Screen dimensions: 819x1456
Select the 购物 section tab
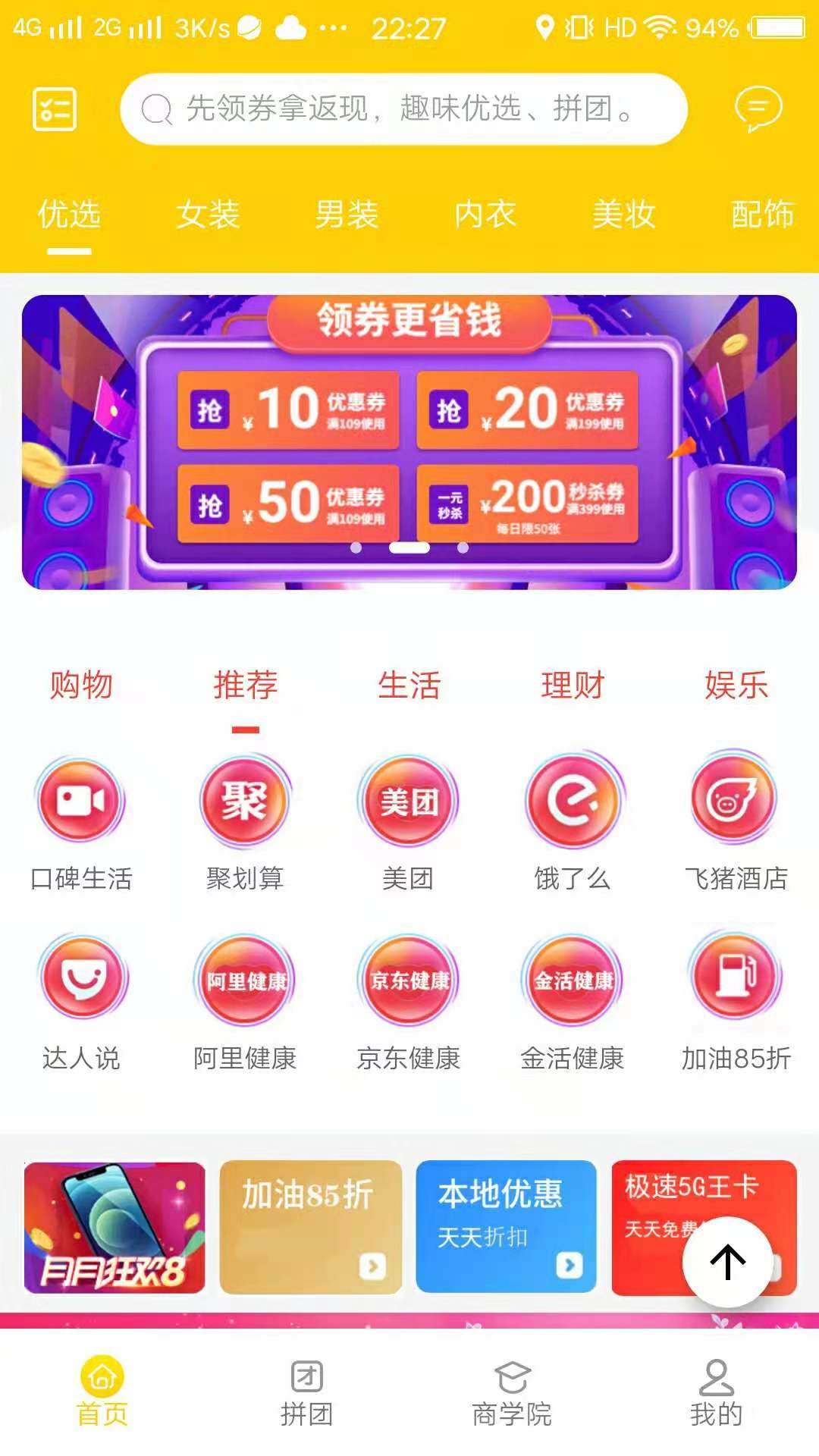(81, 685)
